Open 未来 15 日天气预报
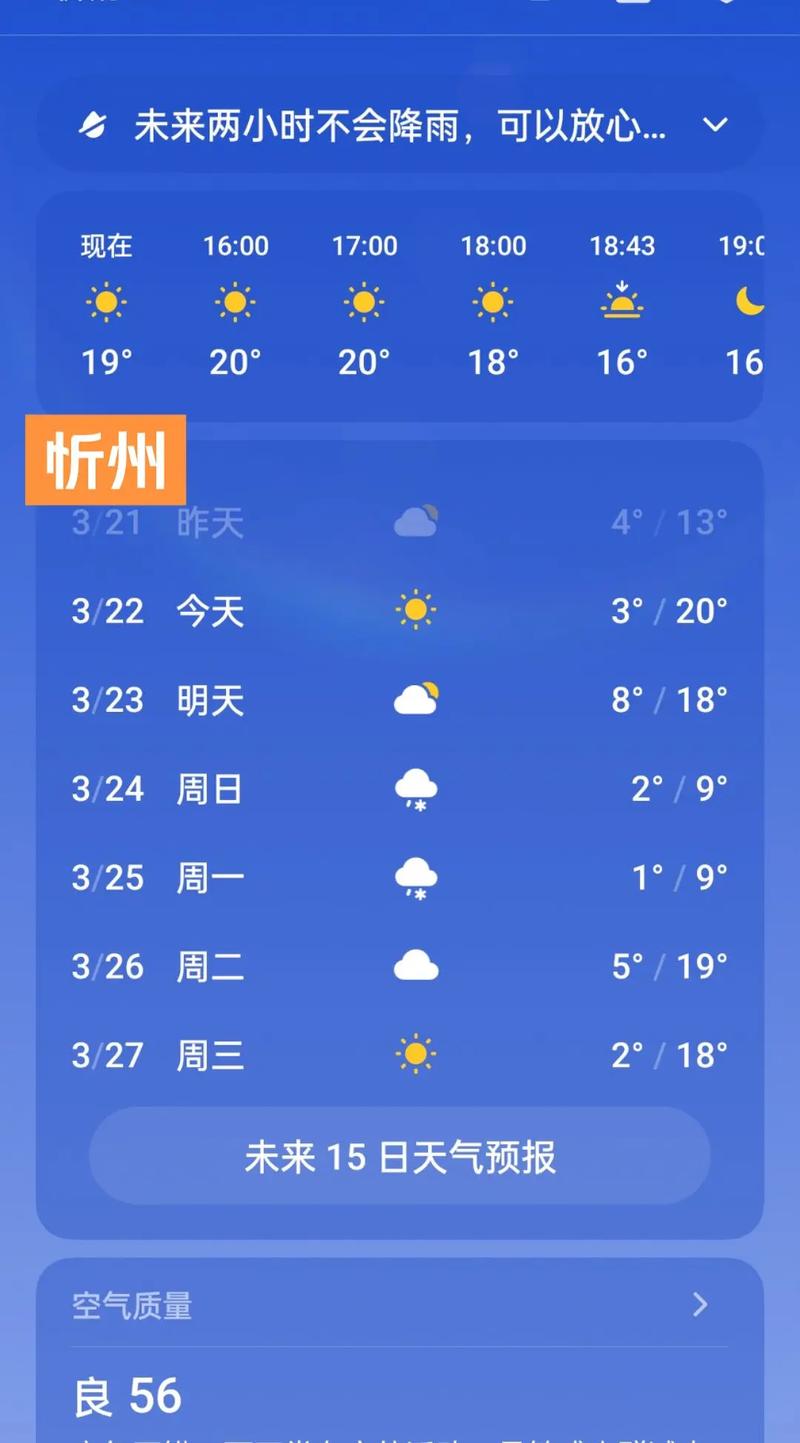Viewport: 800px width, 1443px height. click(400, 1156)
